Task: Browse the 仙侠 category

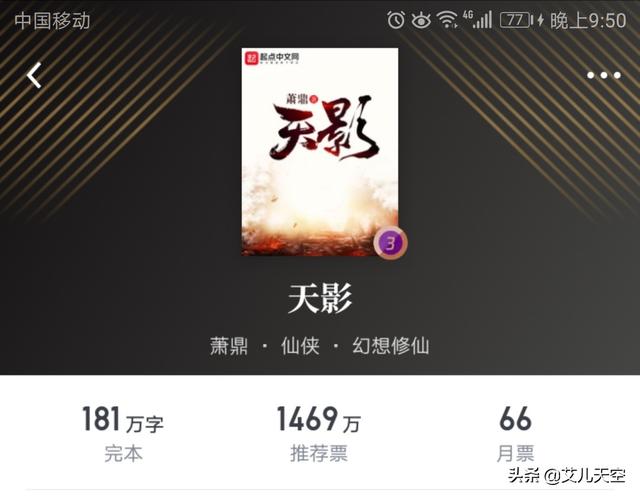Action: pyautogui.click(x=300, y=346)
